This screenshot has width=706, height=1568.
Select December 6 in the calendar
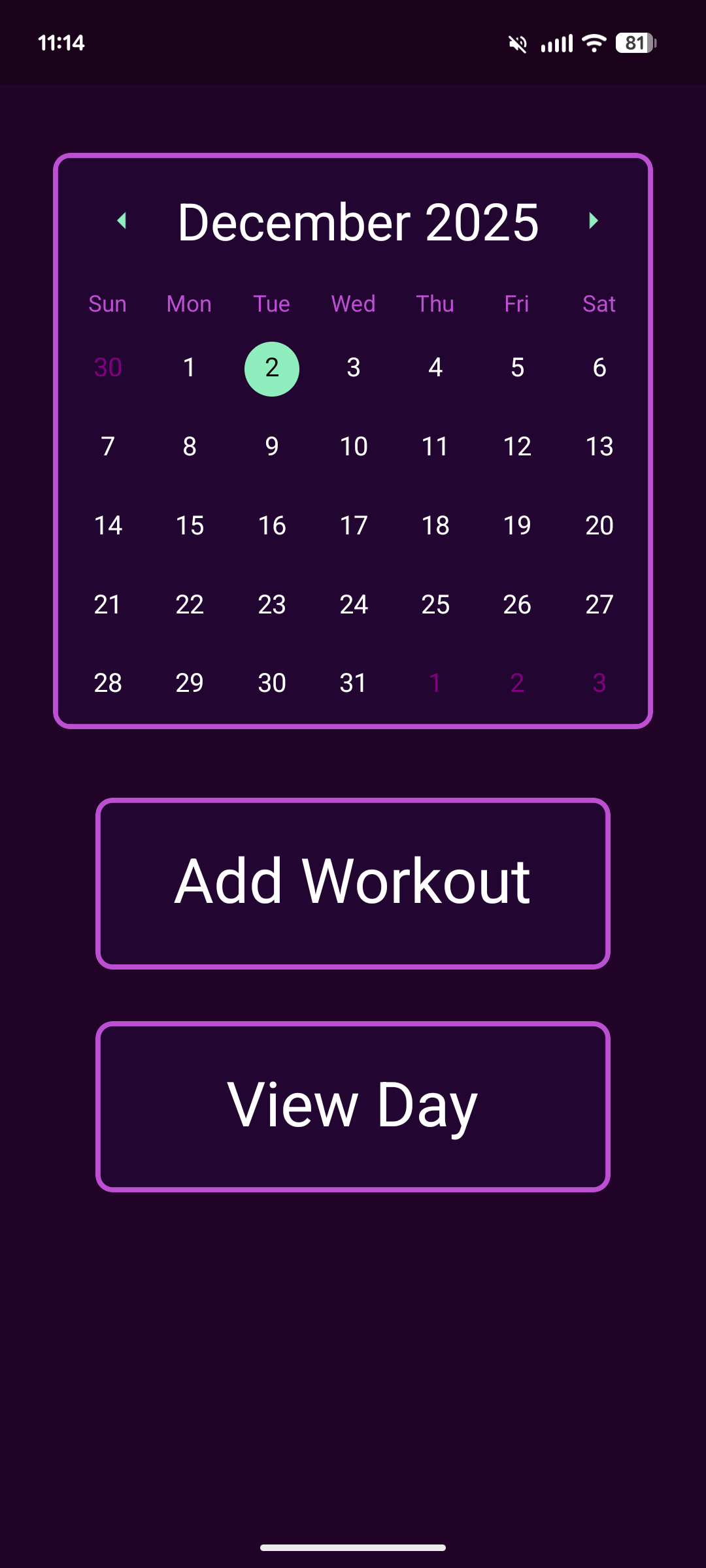pos(599,368)
